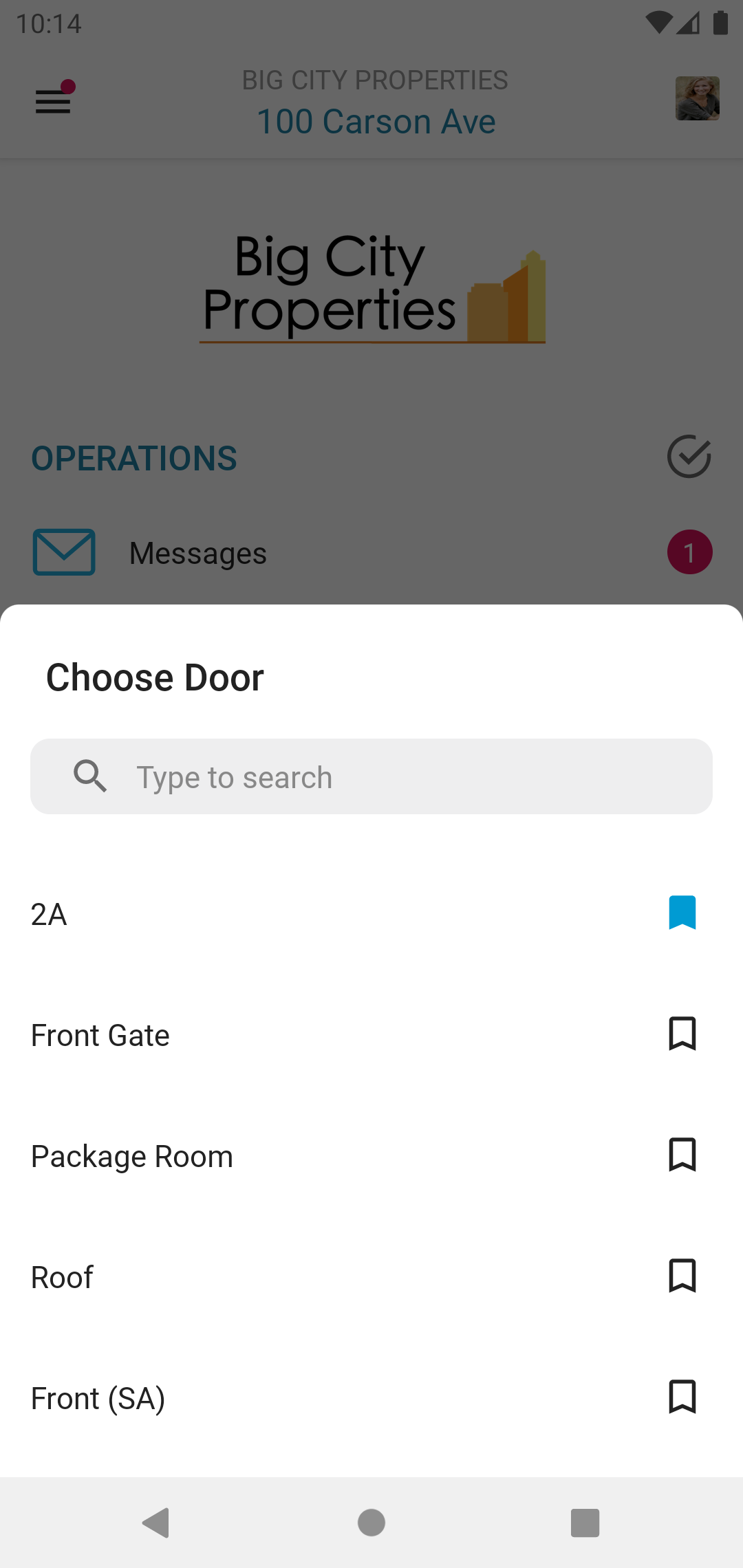Screen dimensions: 743x1568
Task: Tap the battery icon in status bar
Action: point(720,23)
